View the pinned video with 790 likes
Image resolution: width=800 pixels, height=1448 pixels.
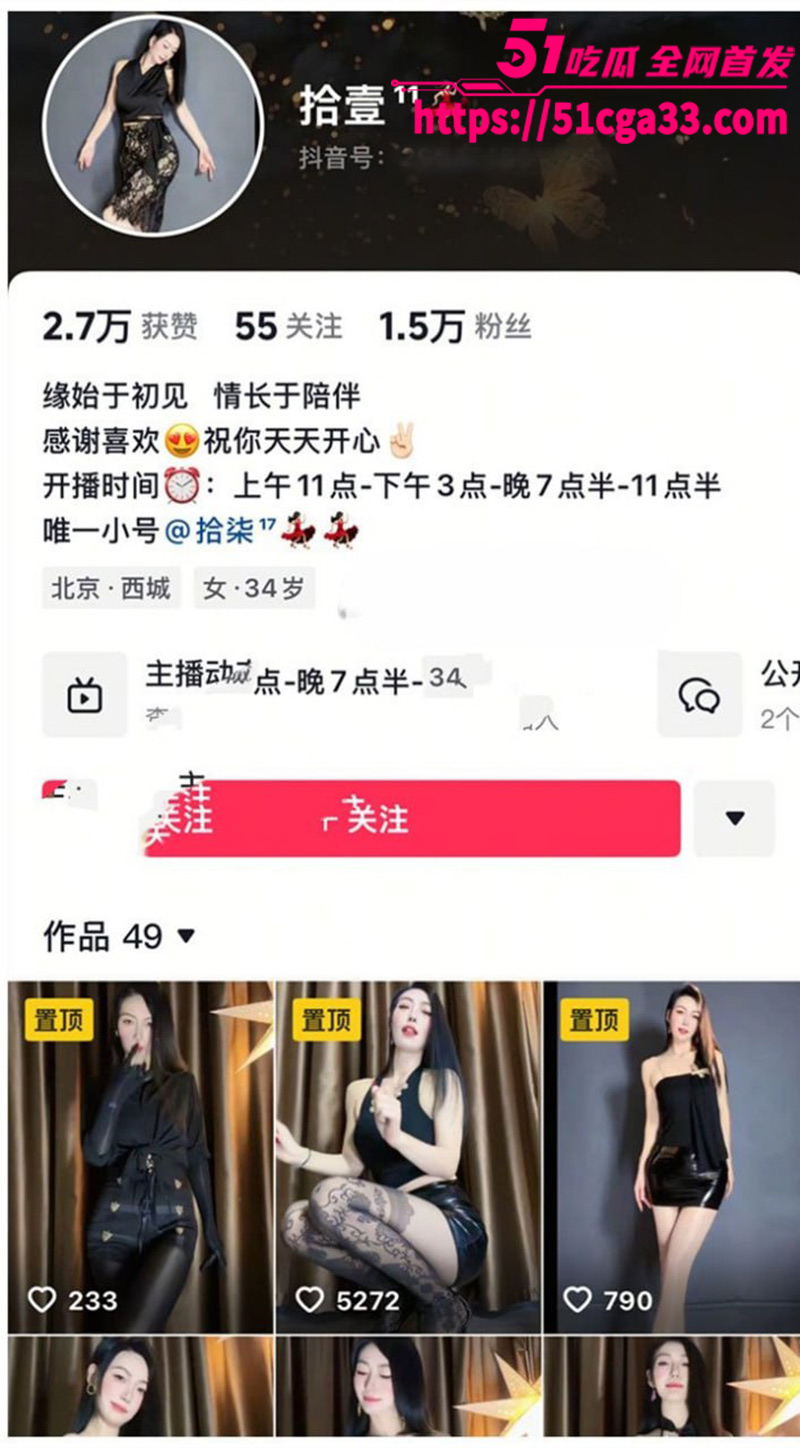pos(672,1155)
